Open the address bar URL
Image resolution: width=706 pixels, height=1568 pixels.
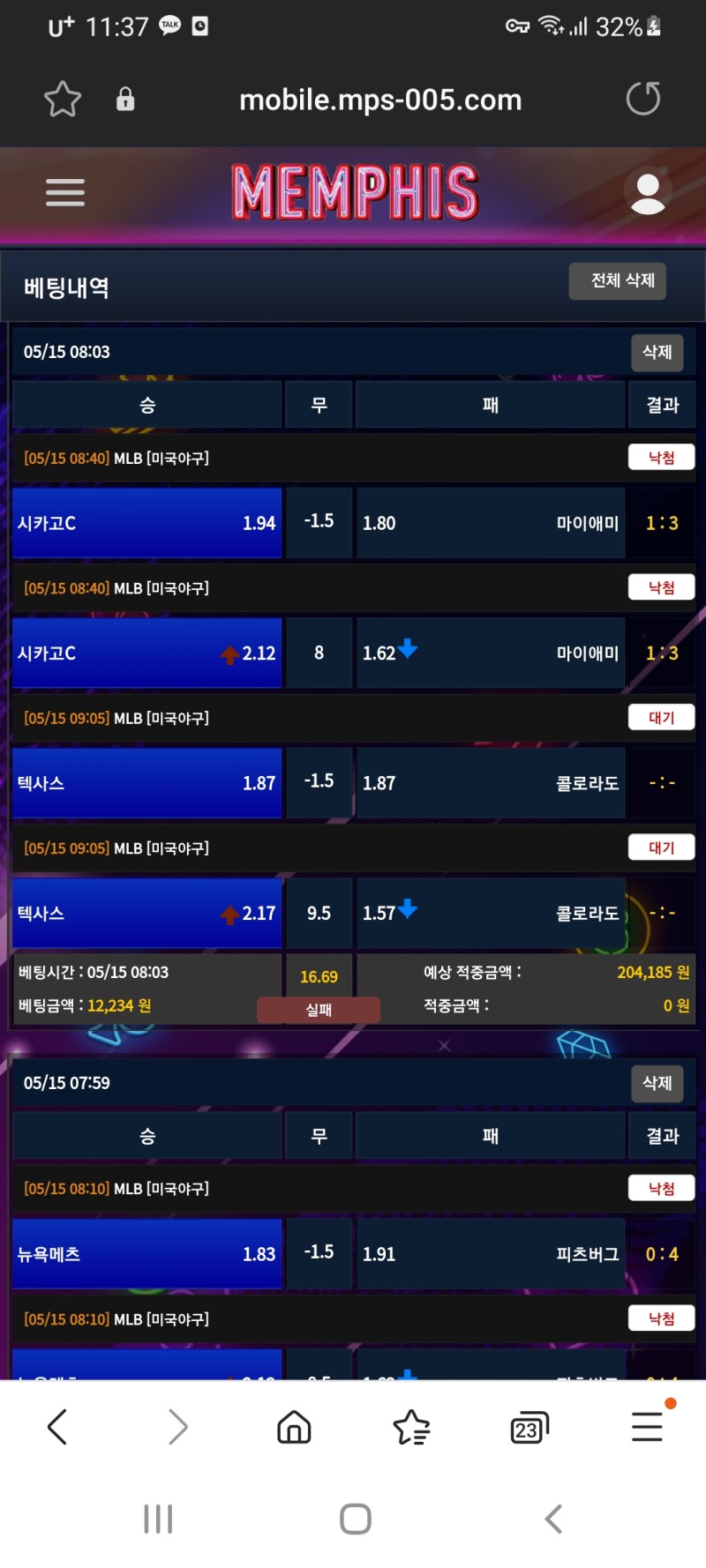(x=380, y=100)
